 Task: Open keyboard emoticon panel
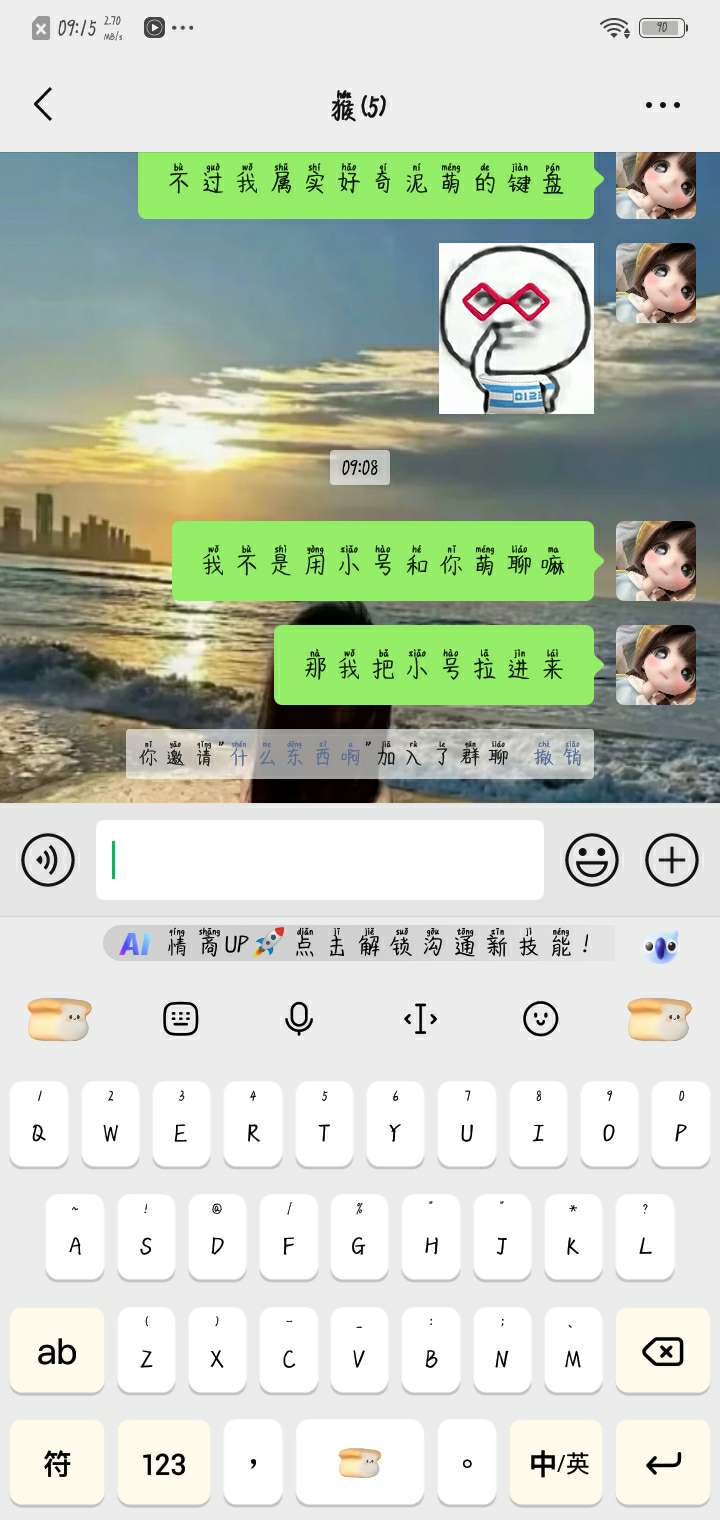(540, 1019)
